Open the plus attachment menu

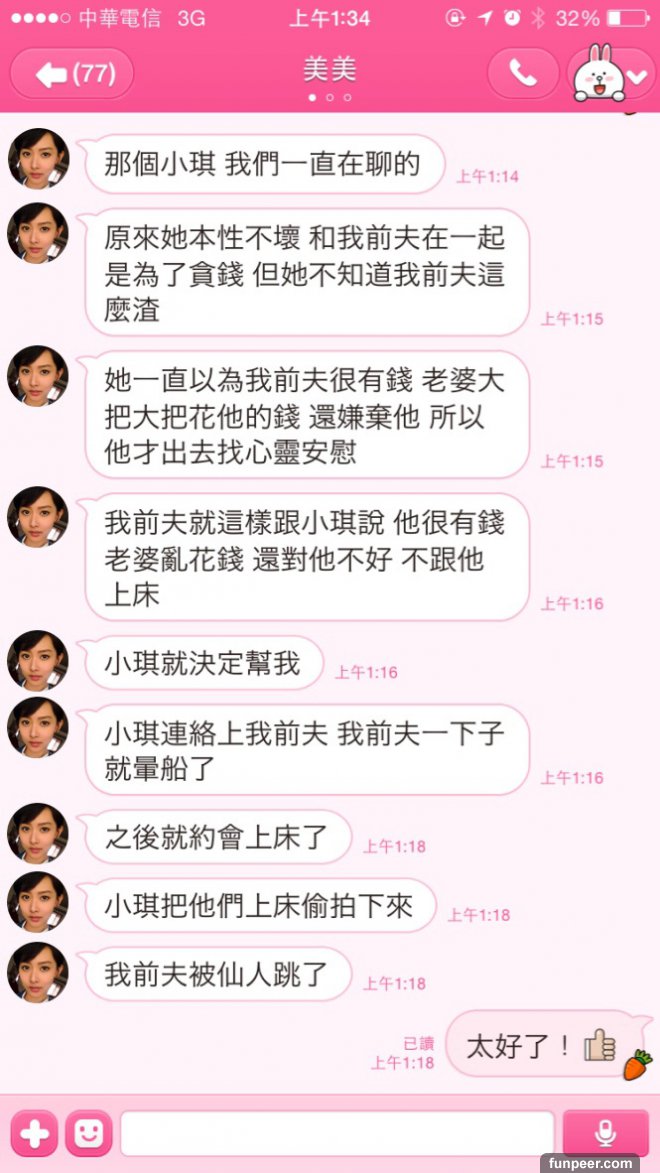[34, 1133]
